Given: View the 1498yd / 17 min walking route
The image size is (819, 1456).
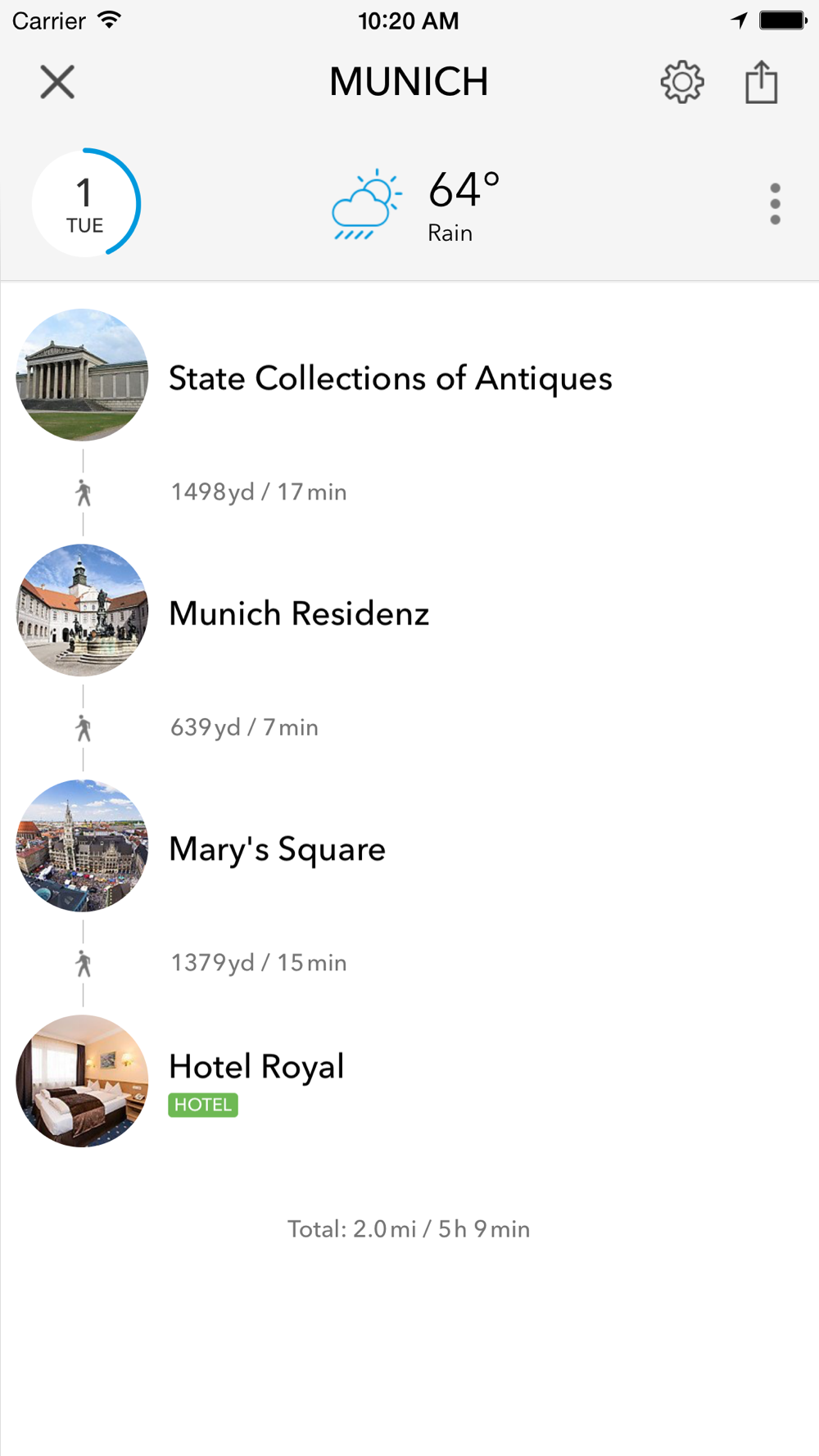Looking at the screenshot, I should coord(258,492).
